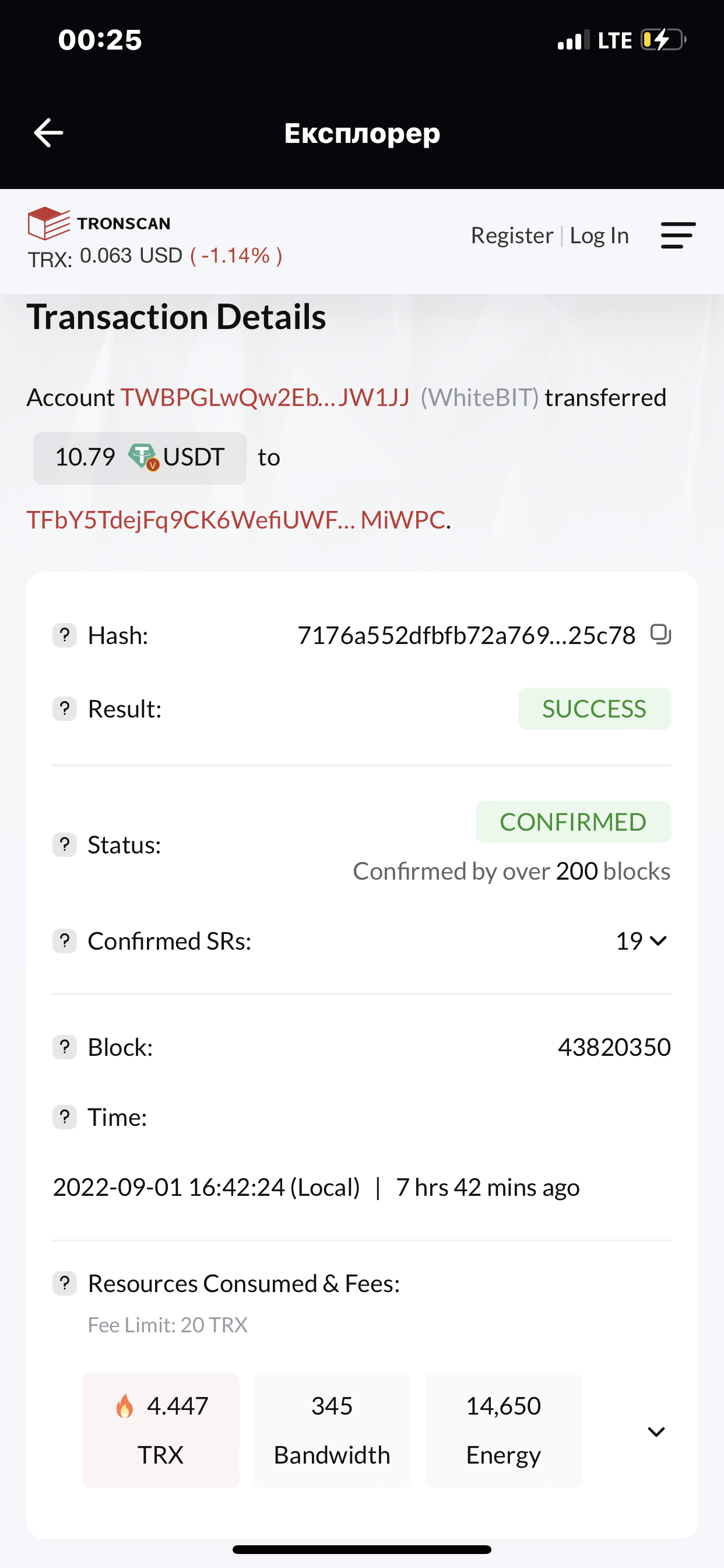
Task: Open block 43820350
Action: (614, 1047)
